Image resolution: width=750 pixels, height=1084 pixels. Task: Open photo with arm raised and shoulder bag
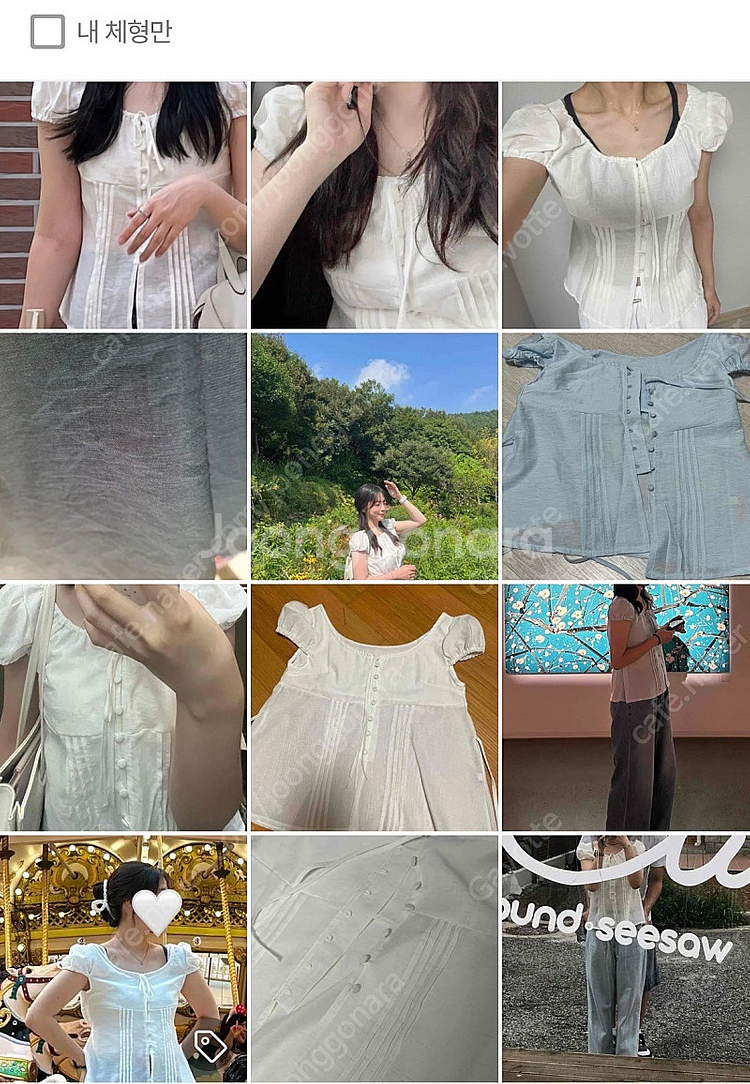pyautogui.click(x=123, y=707)
